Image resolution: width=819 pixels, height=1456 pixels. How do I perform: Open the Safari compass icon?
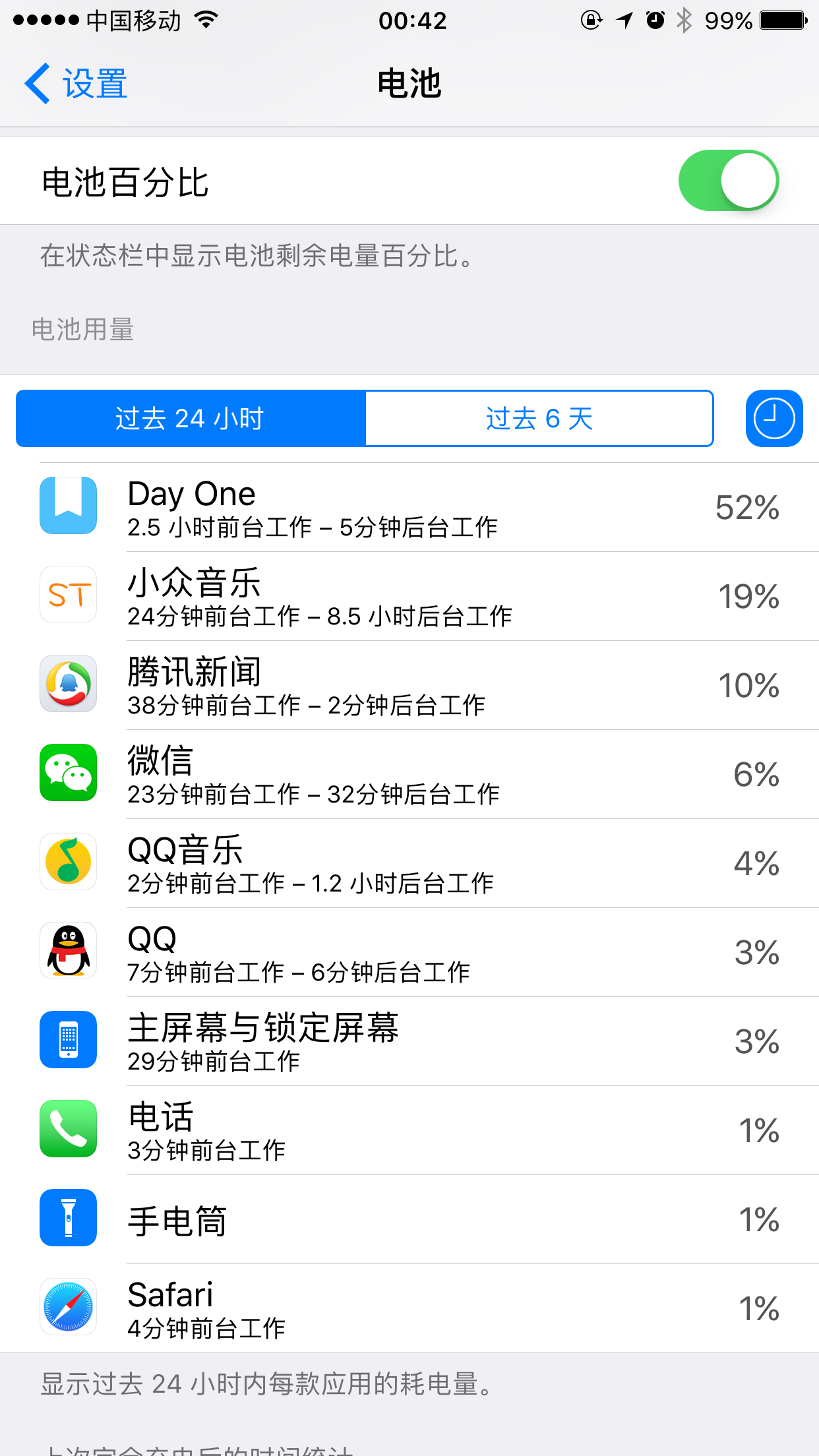click(68, 1307)
